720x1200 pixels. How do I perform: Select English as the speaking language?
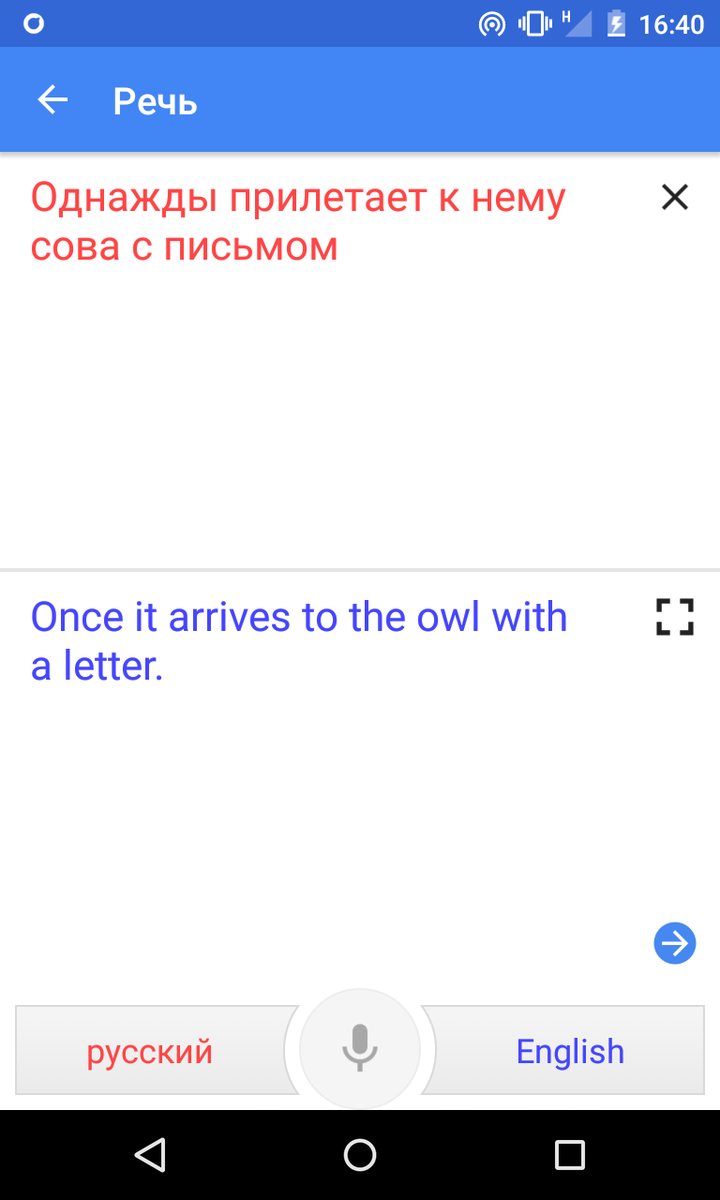(x=570, y=1051)
